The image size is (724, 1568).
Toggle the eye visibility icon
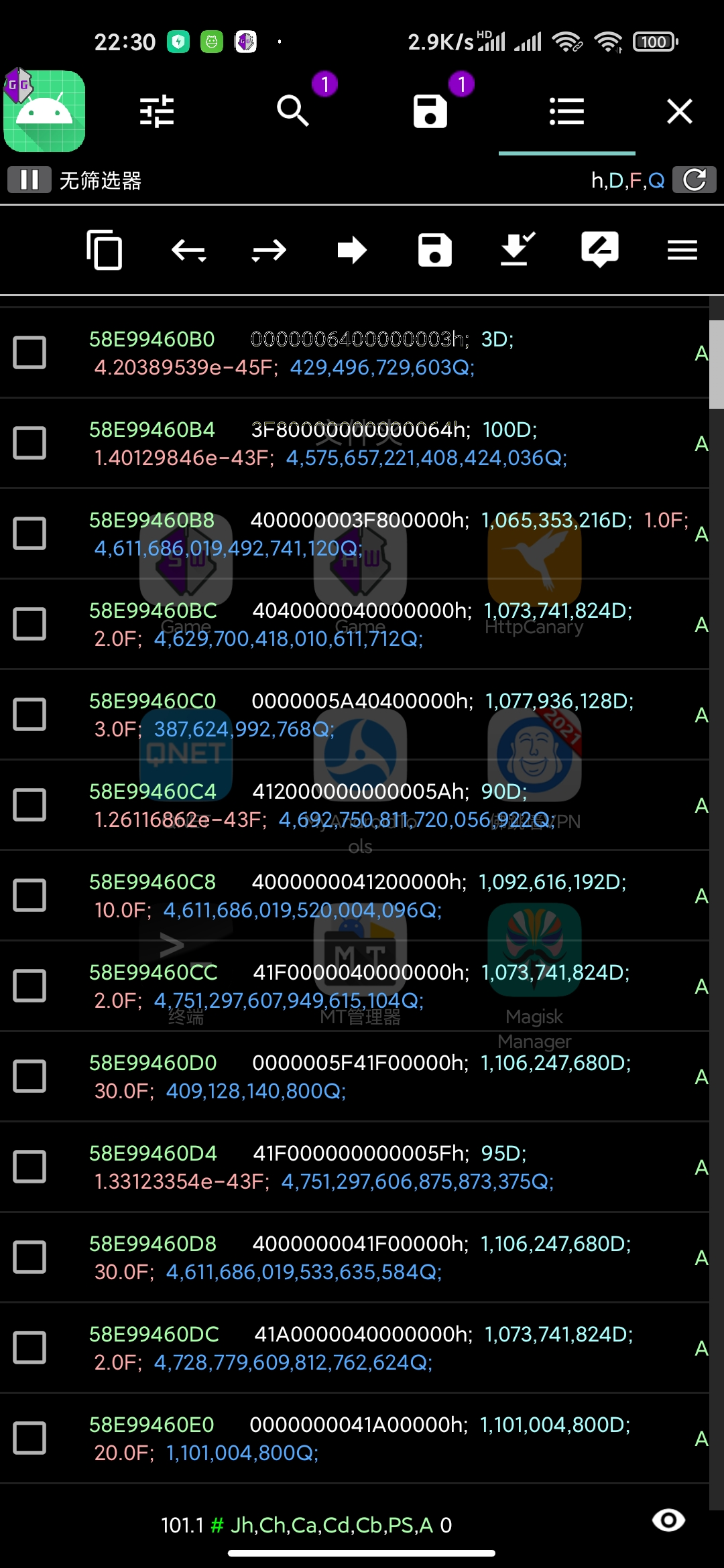[668, 1520]
